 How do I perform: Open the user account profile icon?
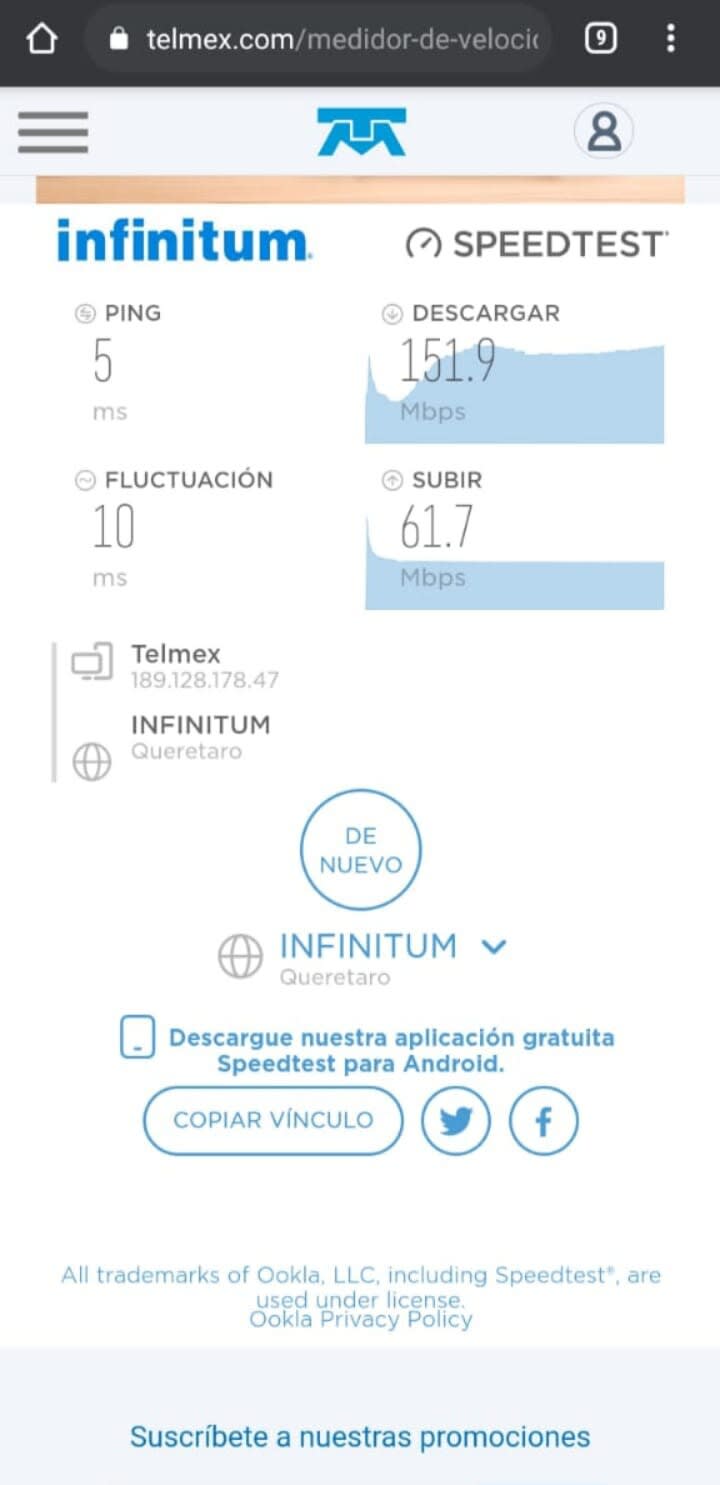[x=603, y=131]
